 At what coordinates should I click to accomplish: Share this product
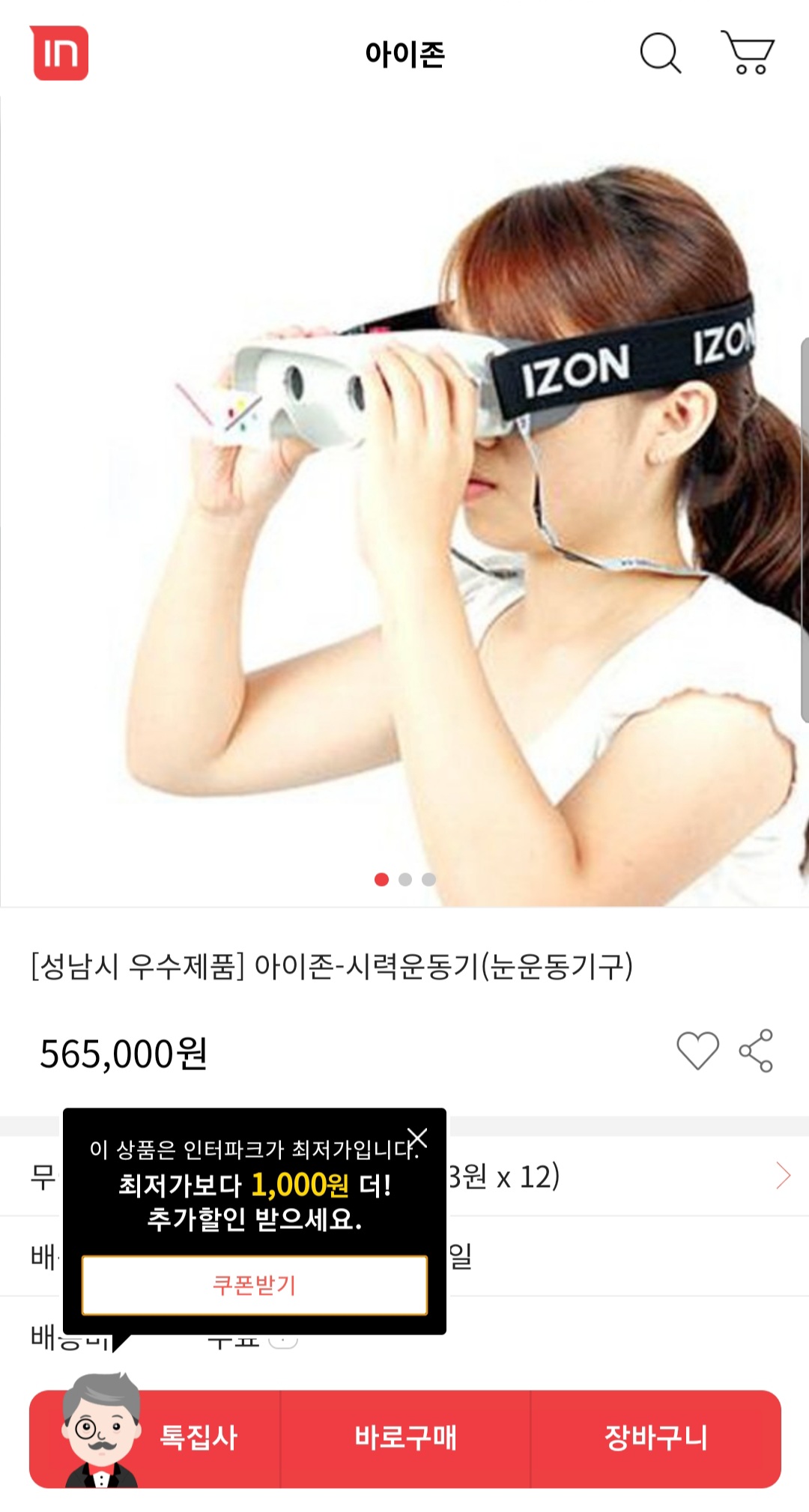pyautogui.click(x=756, y=1050)
